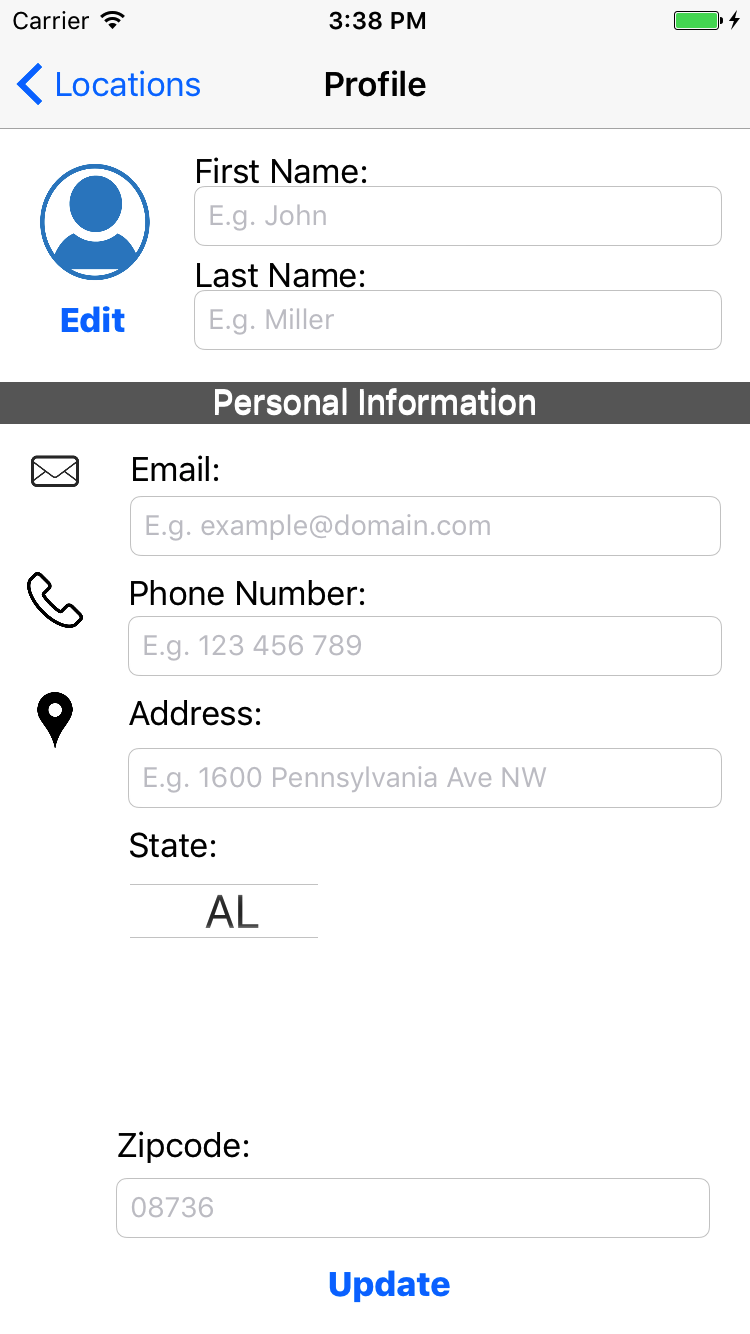Select the Address text field
This screenshot has height=1334, width=750.
[x=425, y=778]
